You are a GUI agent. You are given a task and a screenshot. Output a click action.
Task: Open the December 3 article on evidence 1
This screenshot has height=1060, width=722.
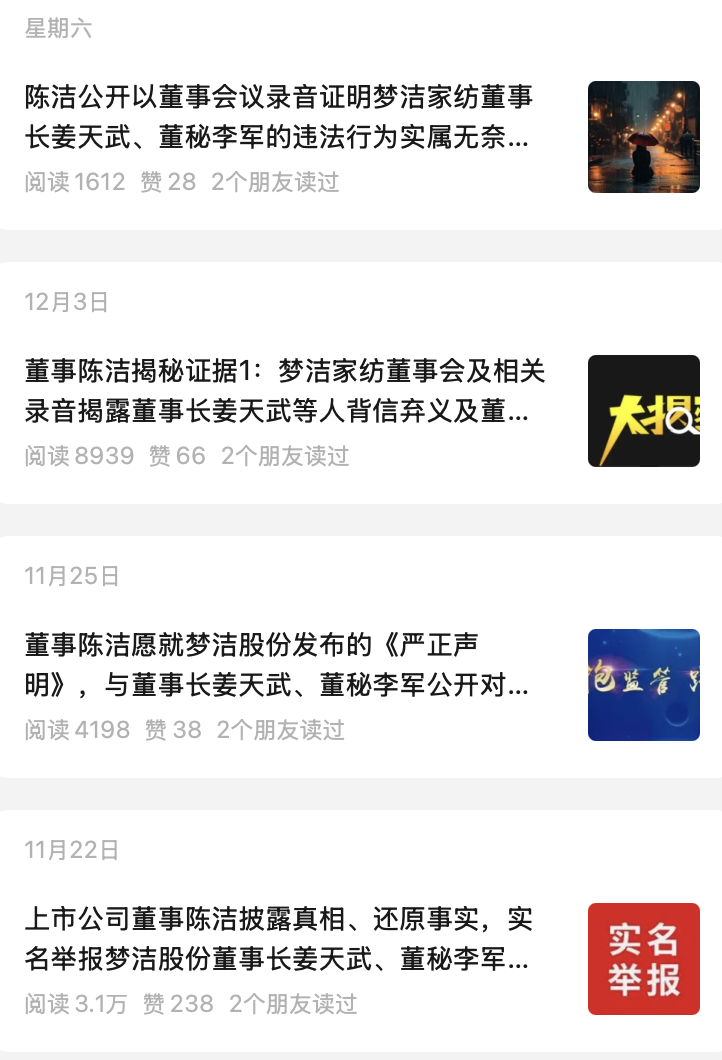[285, 392]
